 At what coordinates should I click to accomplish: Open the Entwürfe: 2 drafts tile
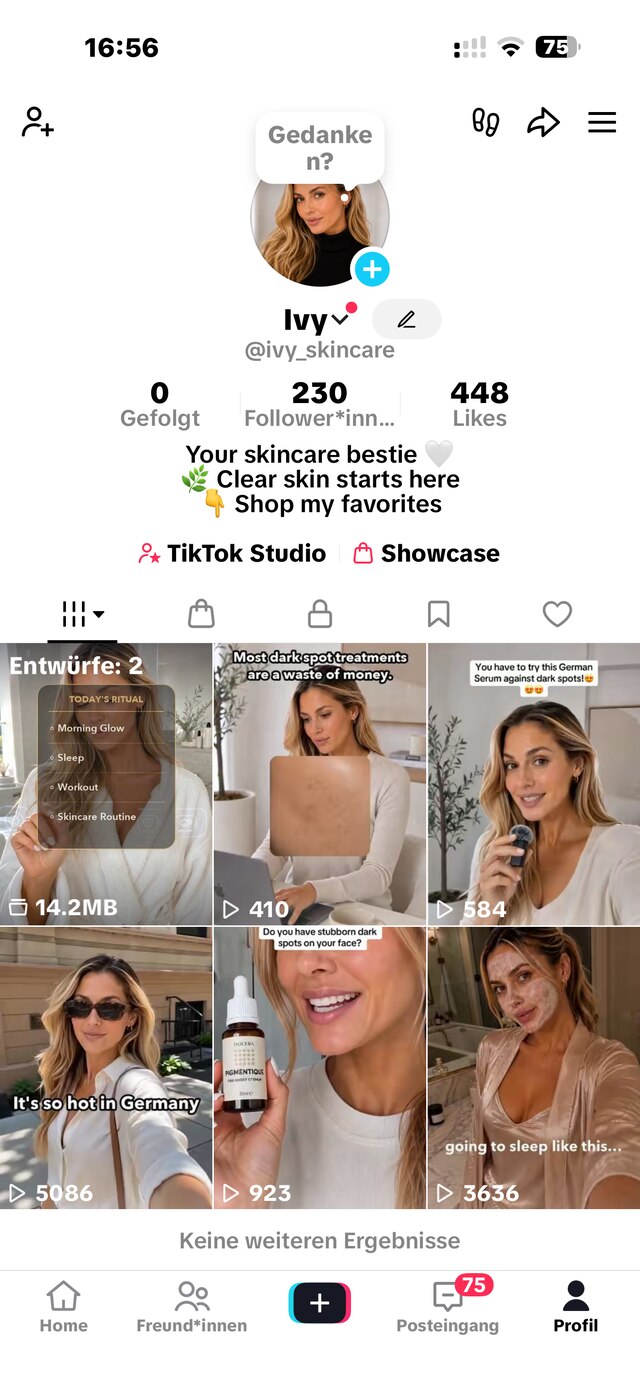click(106, 784)
